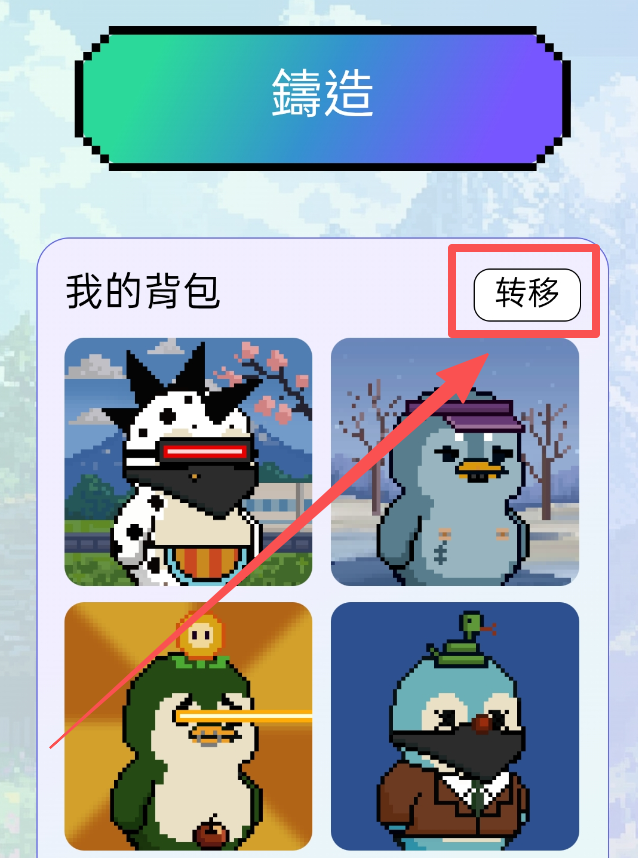The height and width of the screenshot is (858, 638).
Task: Choose the green penguin with laser eyes
Action: [x=188, y=726]
